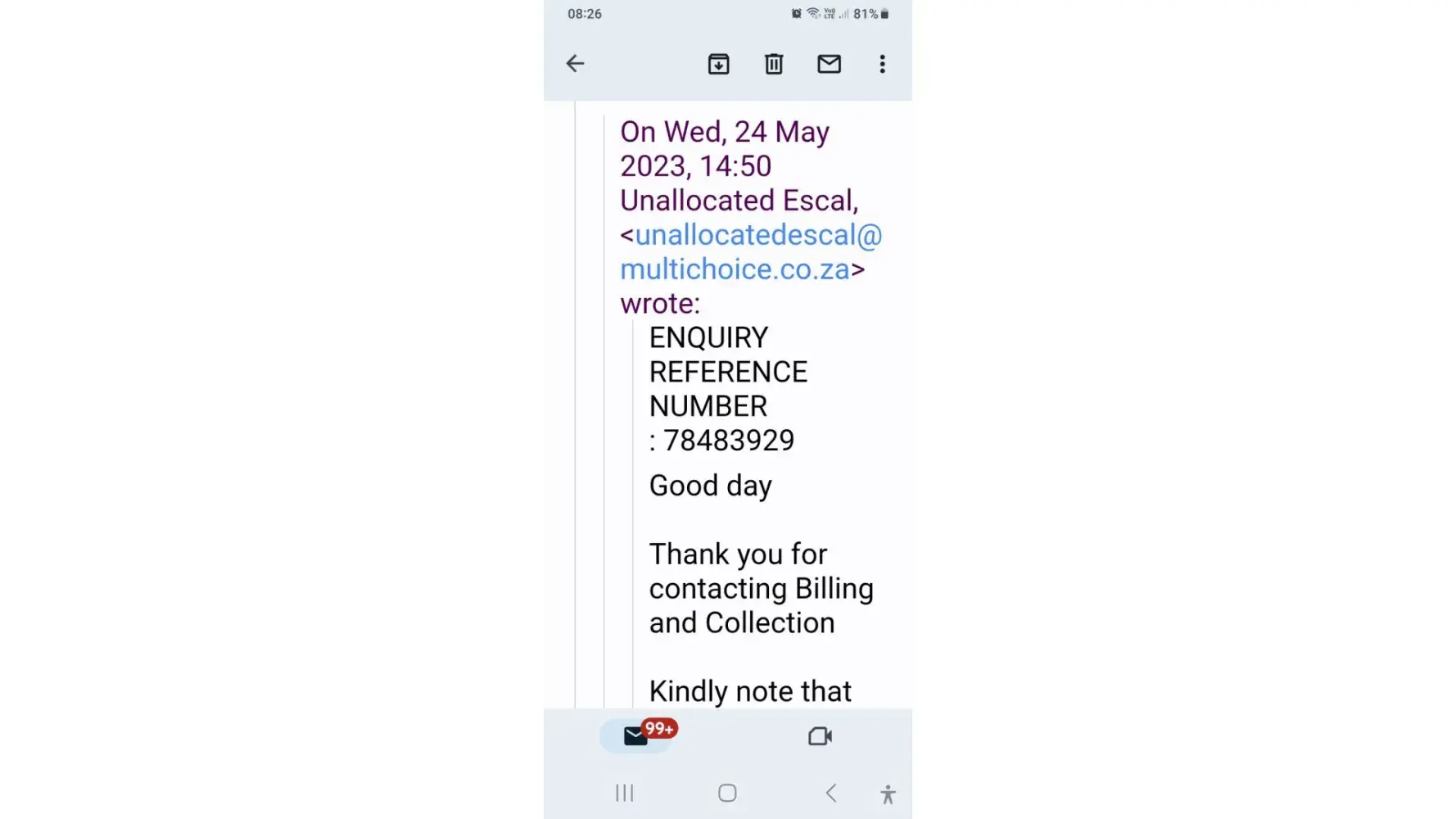Image resolution: width=1456 pixels, height=819 pixels.
Task: Open recent apps from the navigation bar
Action: (625, 793)
